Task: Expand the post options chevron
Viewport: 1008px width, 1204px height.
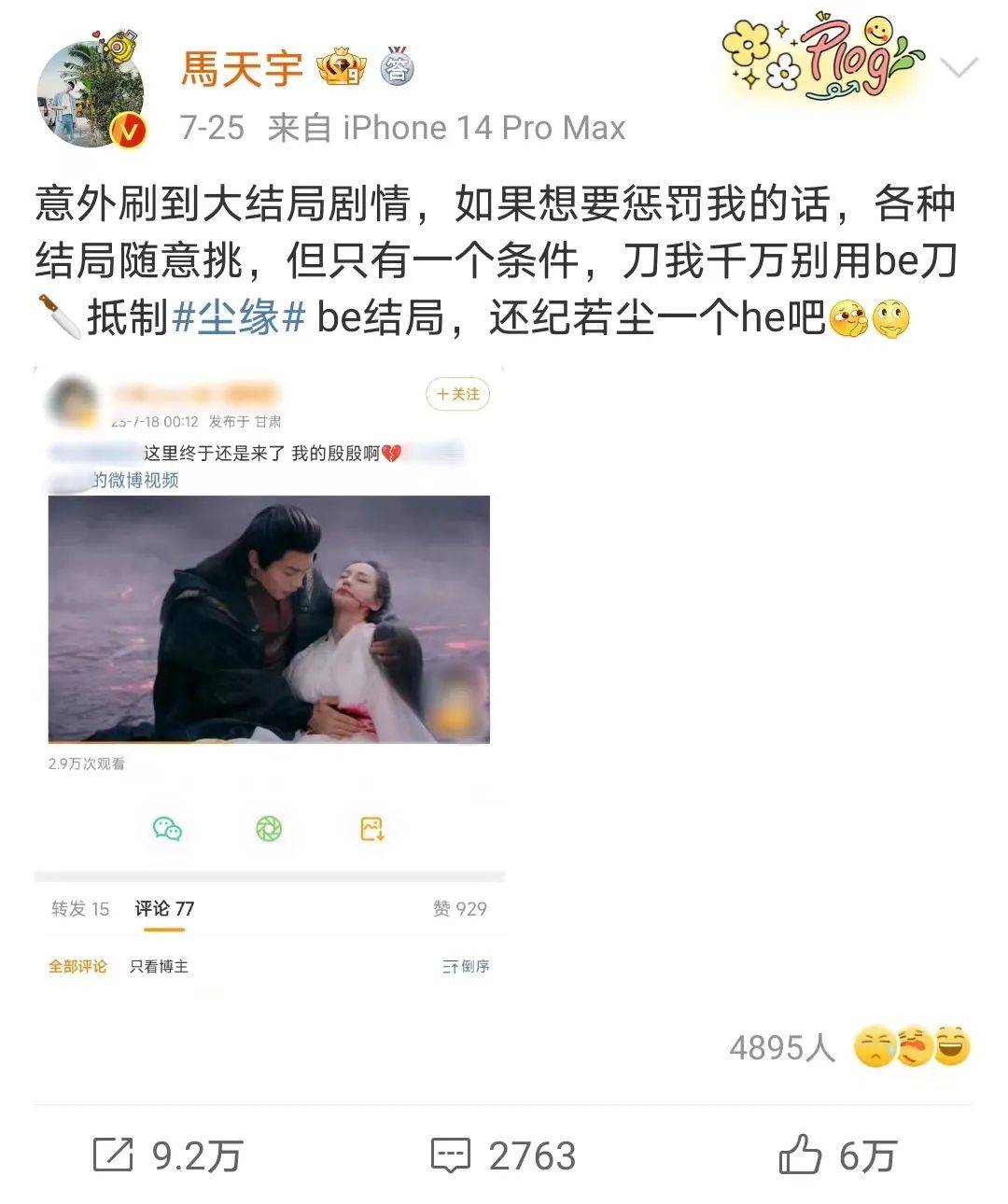Action: pos(959,67)
